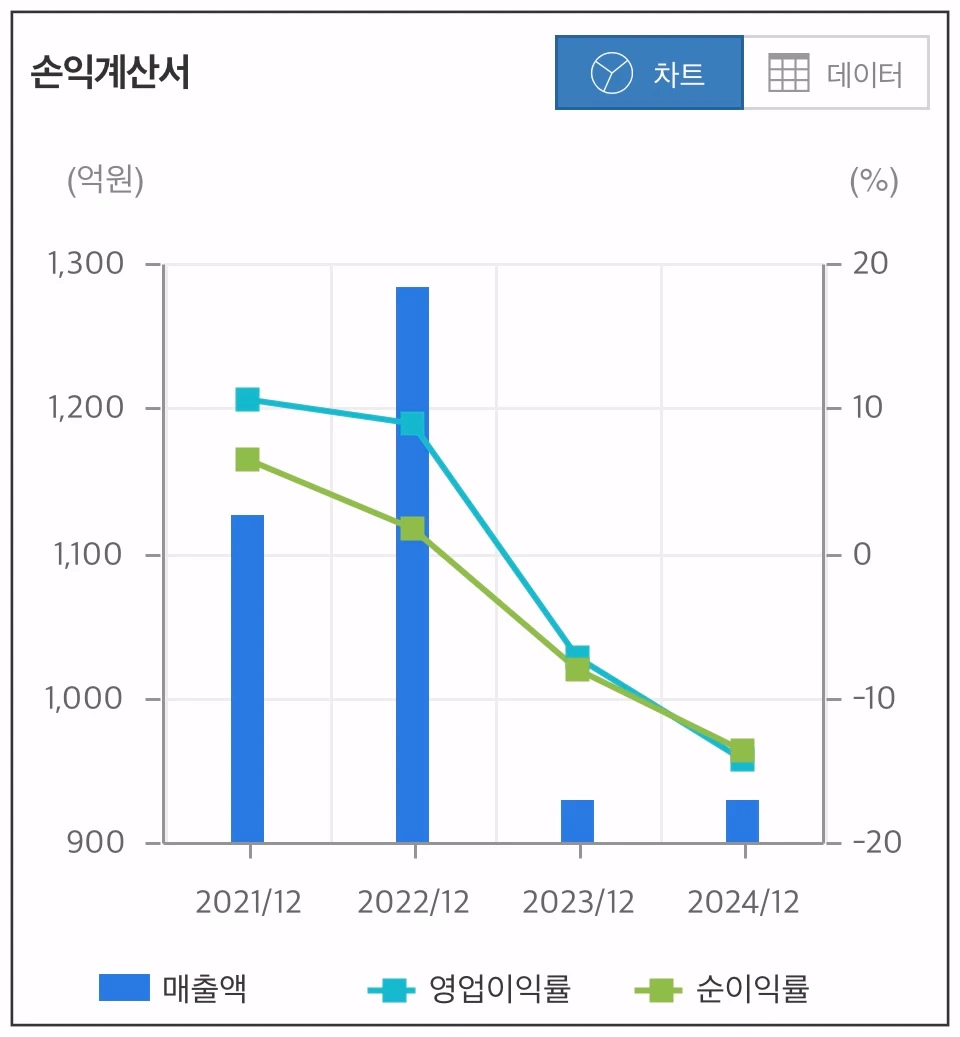Select the 차트 view tab
960x1037 pixels.
(650, 72)
